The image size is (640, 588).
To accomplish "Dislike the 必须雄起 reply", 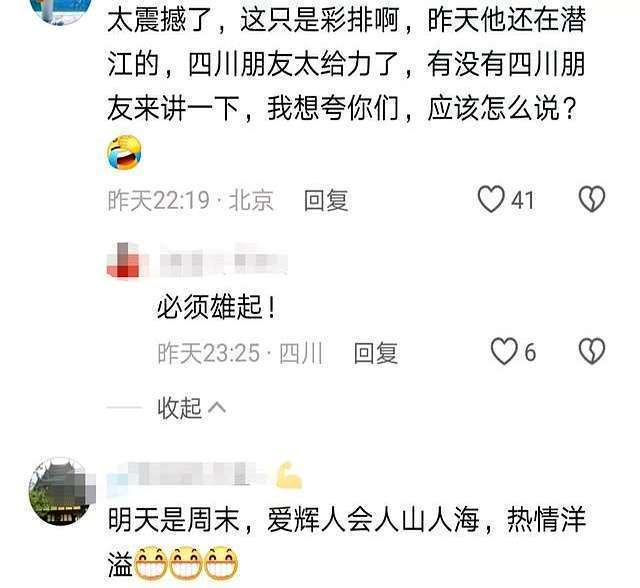I will (592, 352).
